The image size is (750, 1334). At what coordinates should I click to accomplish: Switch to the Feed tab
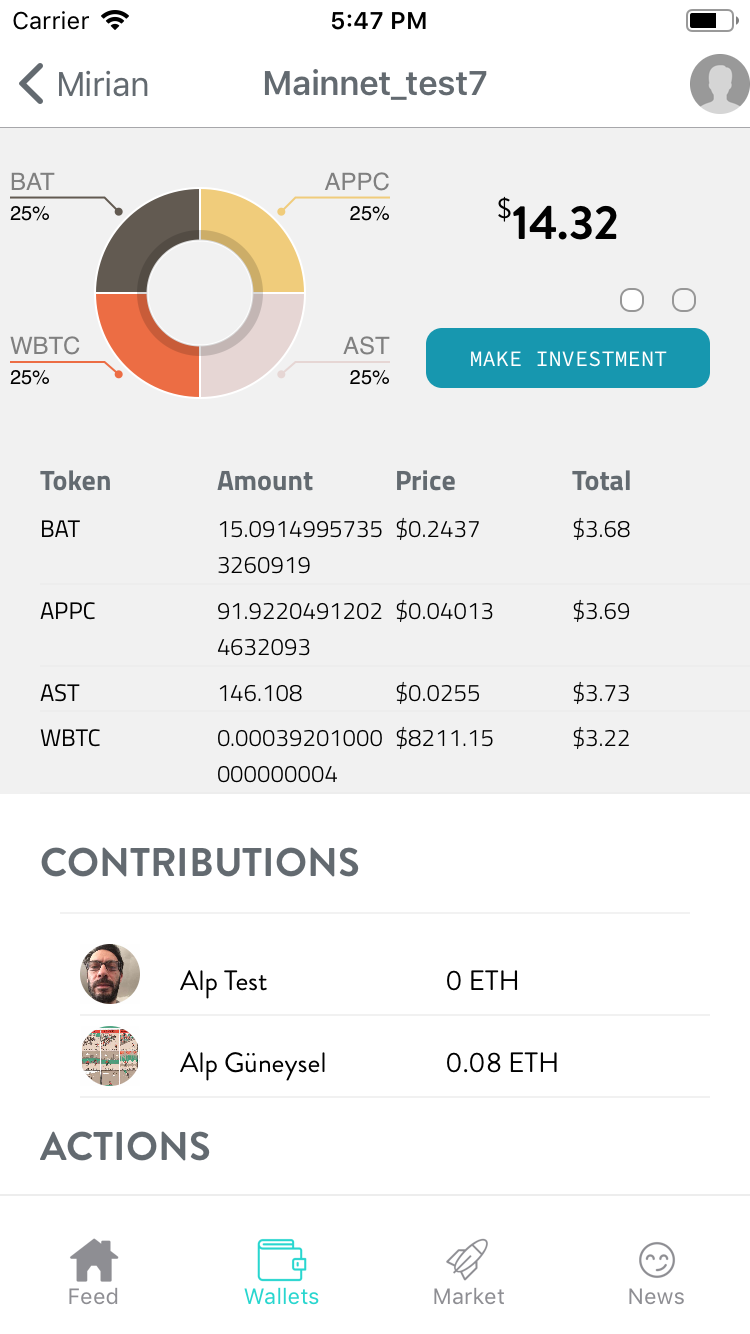(x=93, y=1272)
